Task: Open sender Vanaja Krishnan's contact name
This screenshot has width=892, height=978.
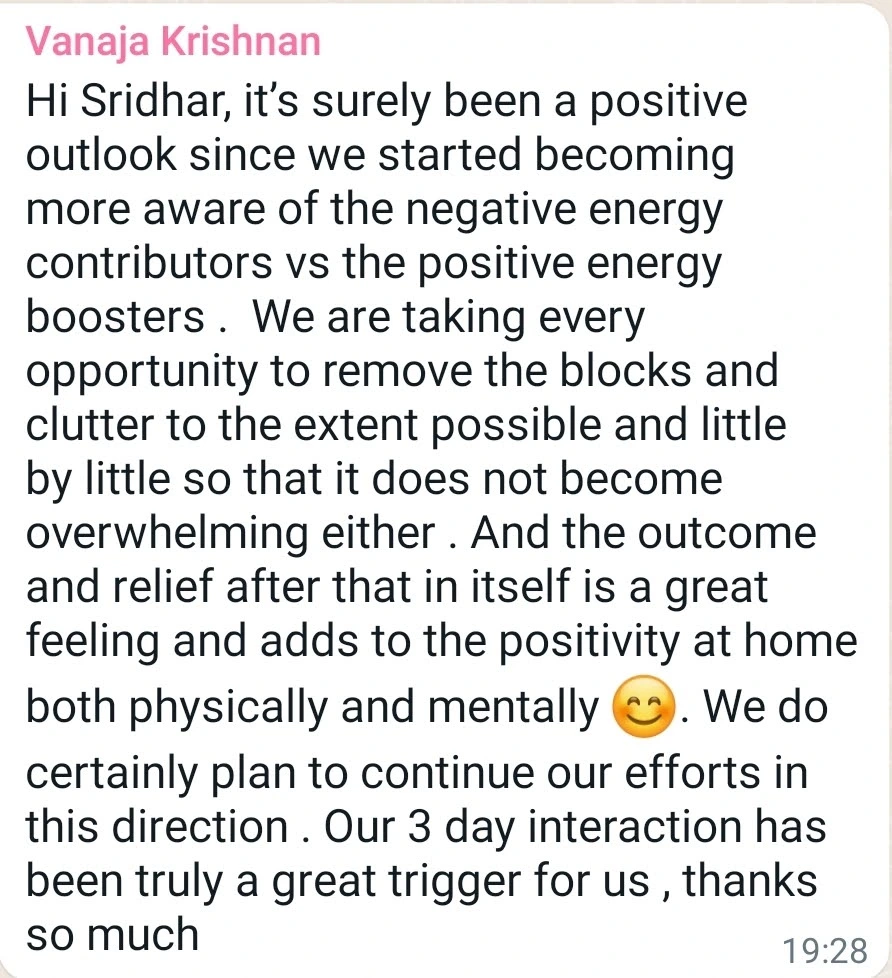Action: click(173, 41)
